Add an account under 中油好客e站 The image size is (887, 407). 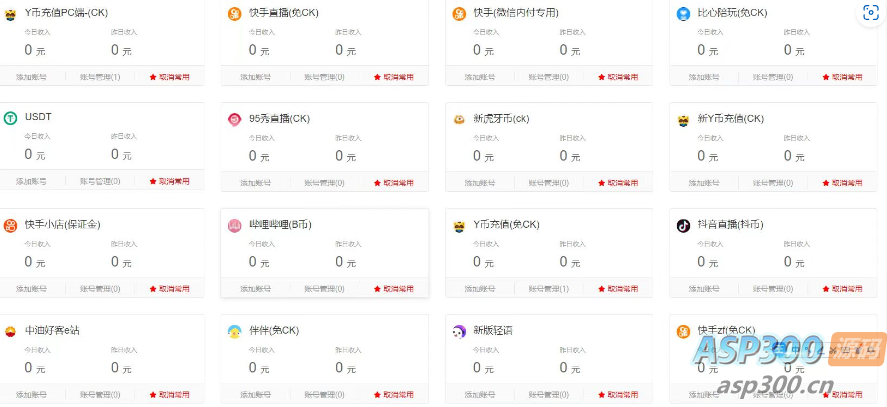coord(31,395)
